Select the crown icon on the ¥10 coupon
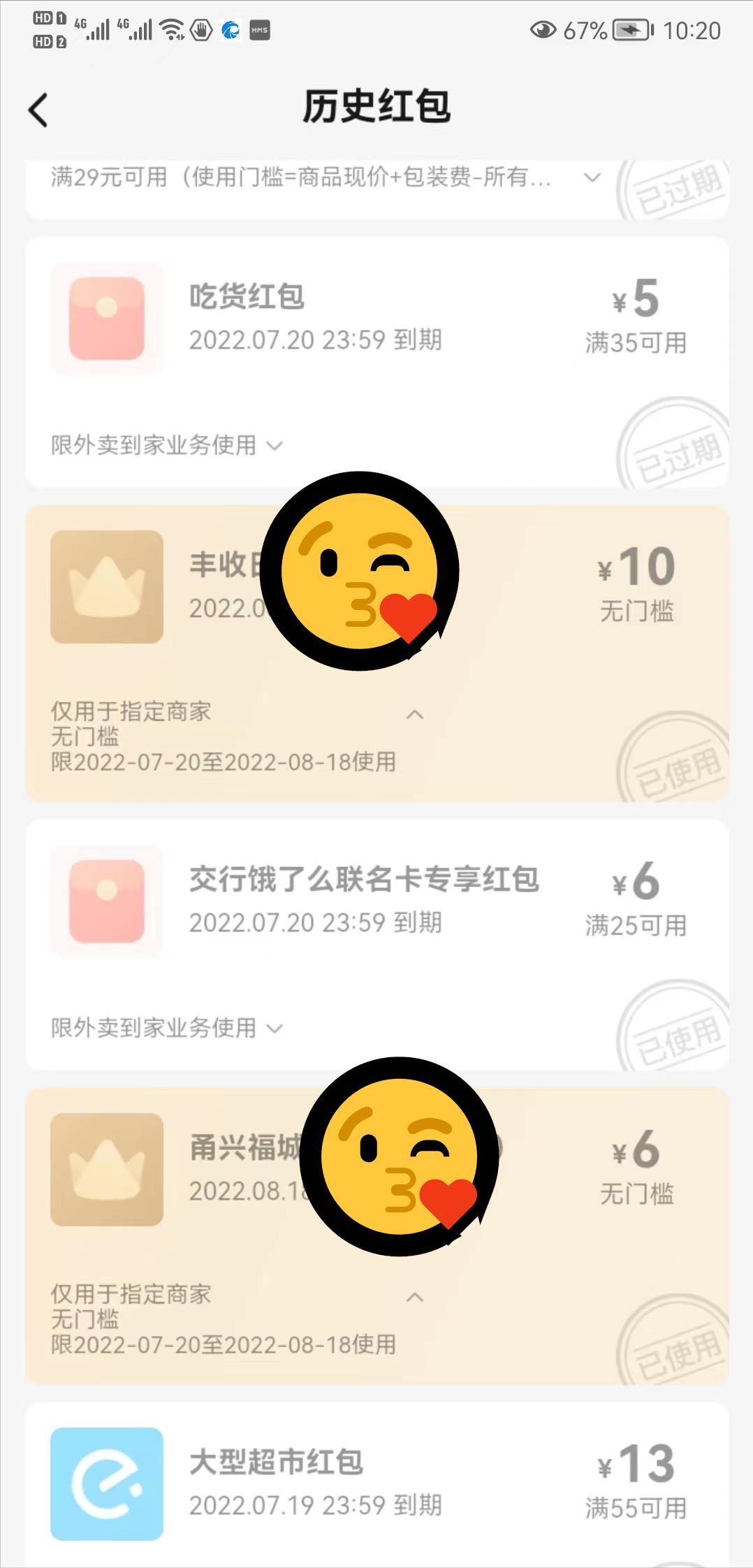The image size is (753, 1568). [x=106, y=587]
